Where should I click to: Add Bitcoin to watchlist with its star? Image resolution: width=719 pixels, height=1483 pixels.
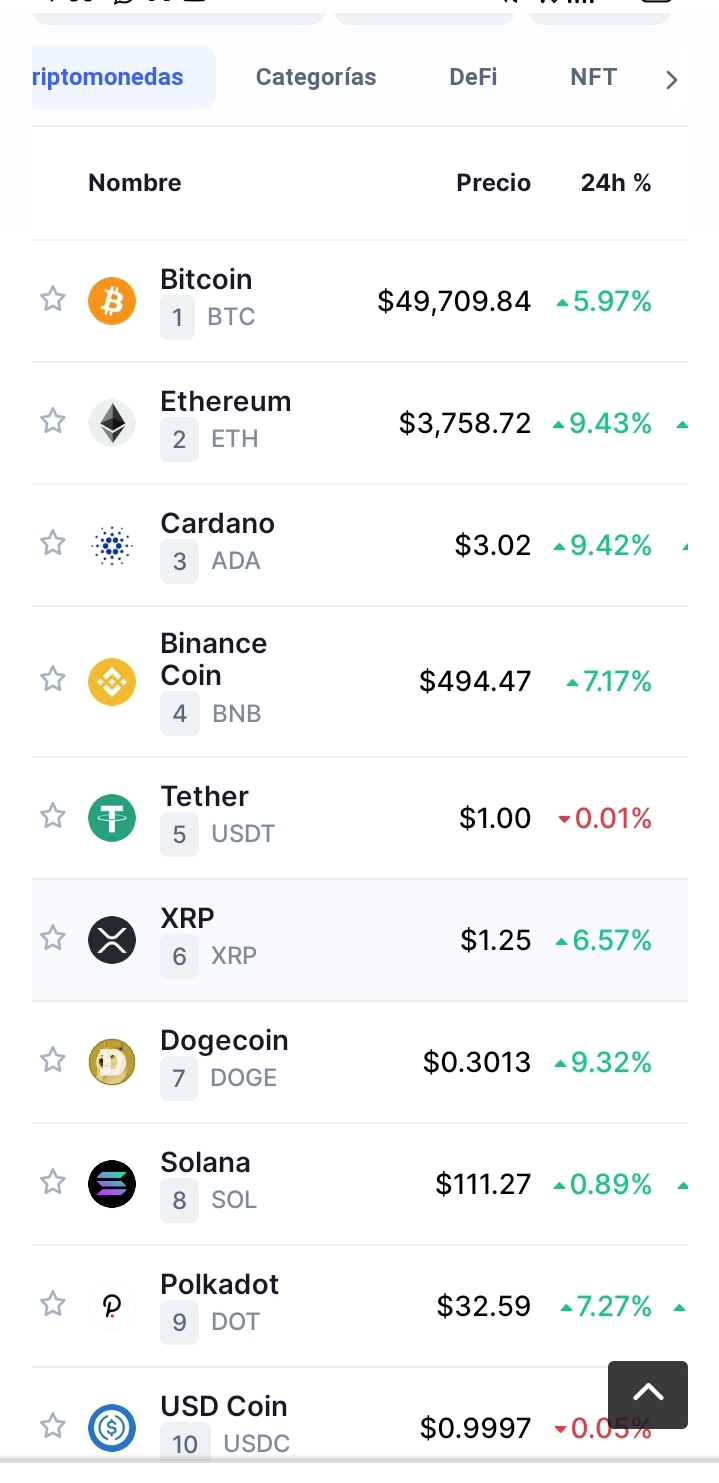click(x=53, y=299)
